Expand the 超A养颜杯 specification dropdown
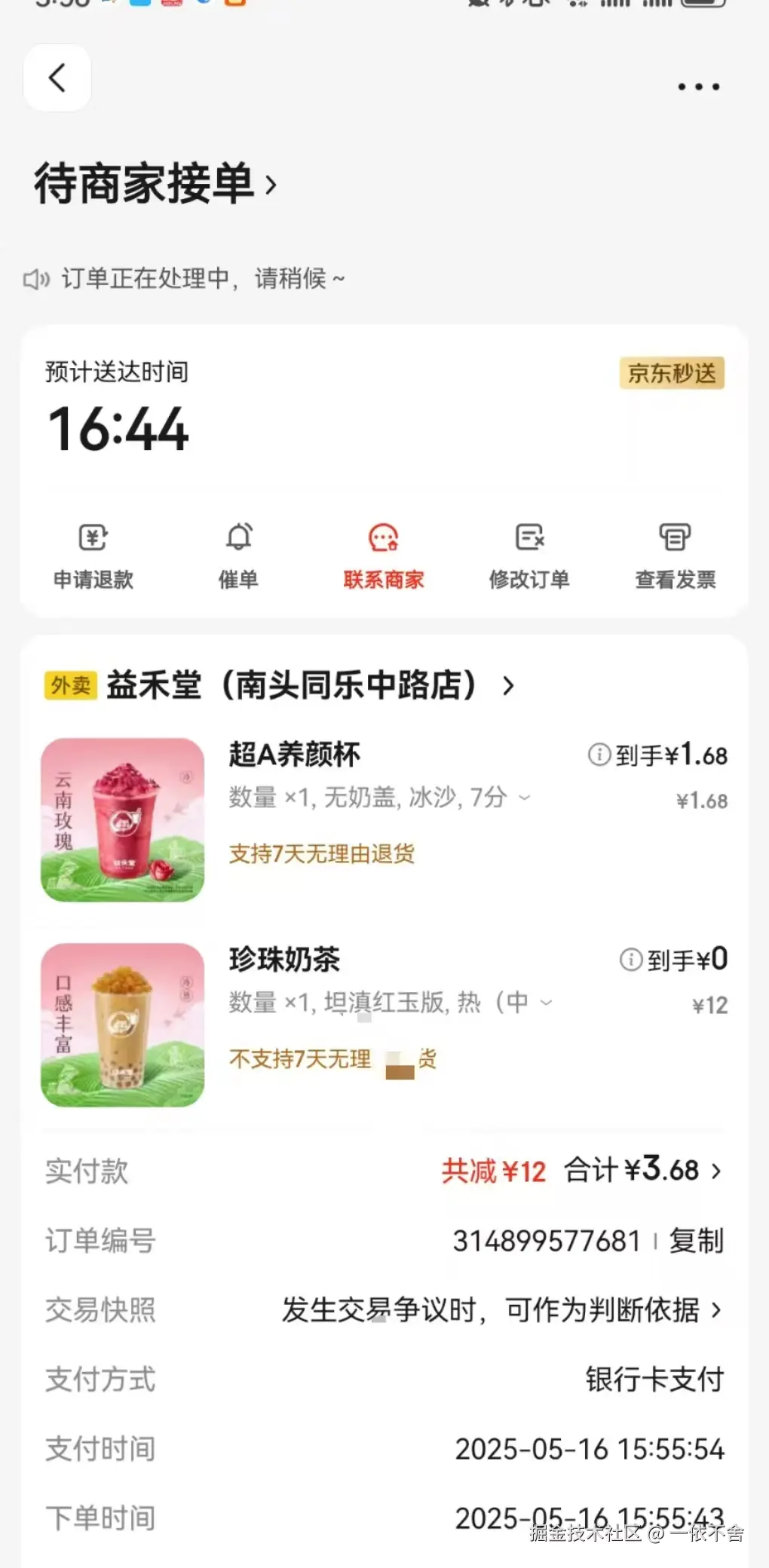 click(524, 798)
